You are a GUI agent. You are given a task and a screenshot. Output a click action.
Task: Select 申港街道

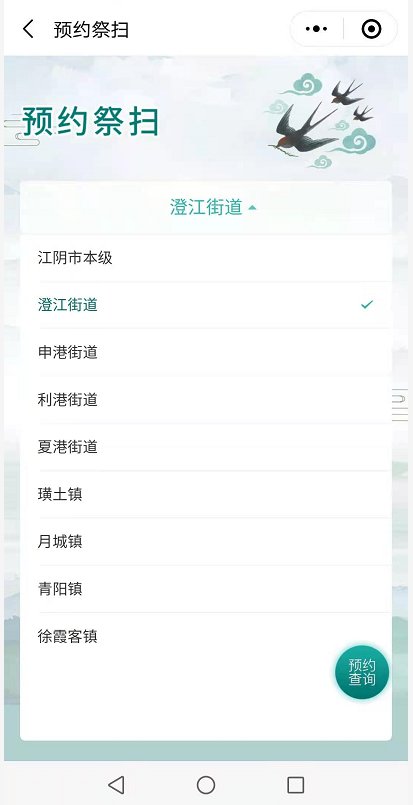pyautogui.click(x=206, y=353)
